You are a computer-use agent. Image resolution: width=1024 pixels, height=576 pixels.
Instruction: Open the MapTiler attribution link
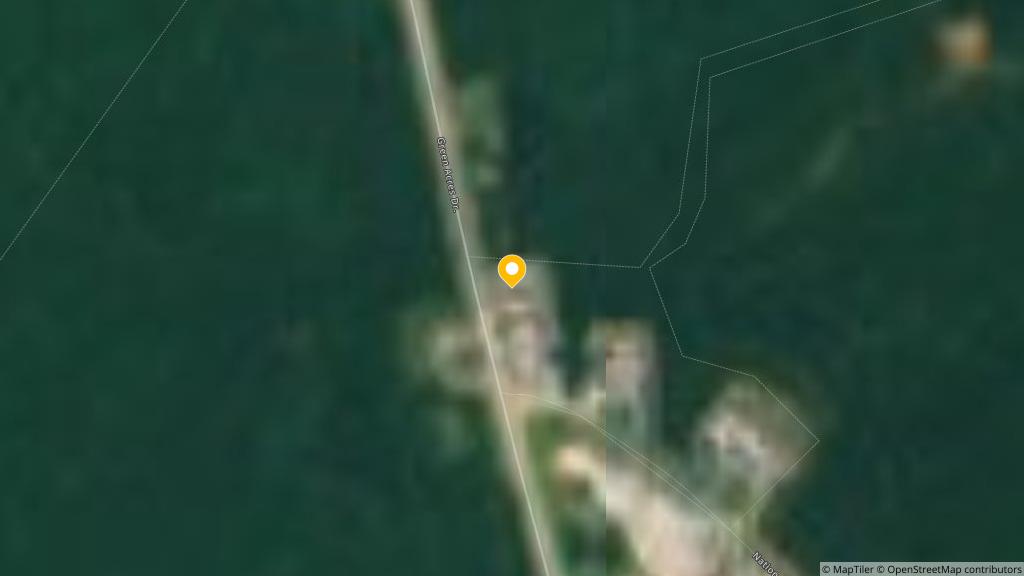(x=850, y=569)
